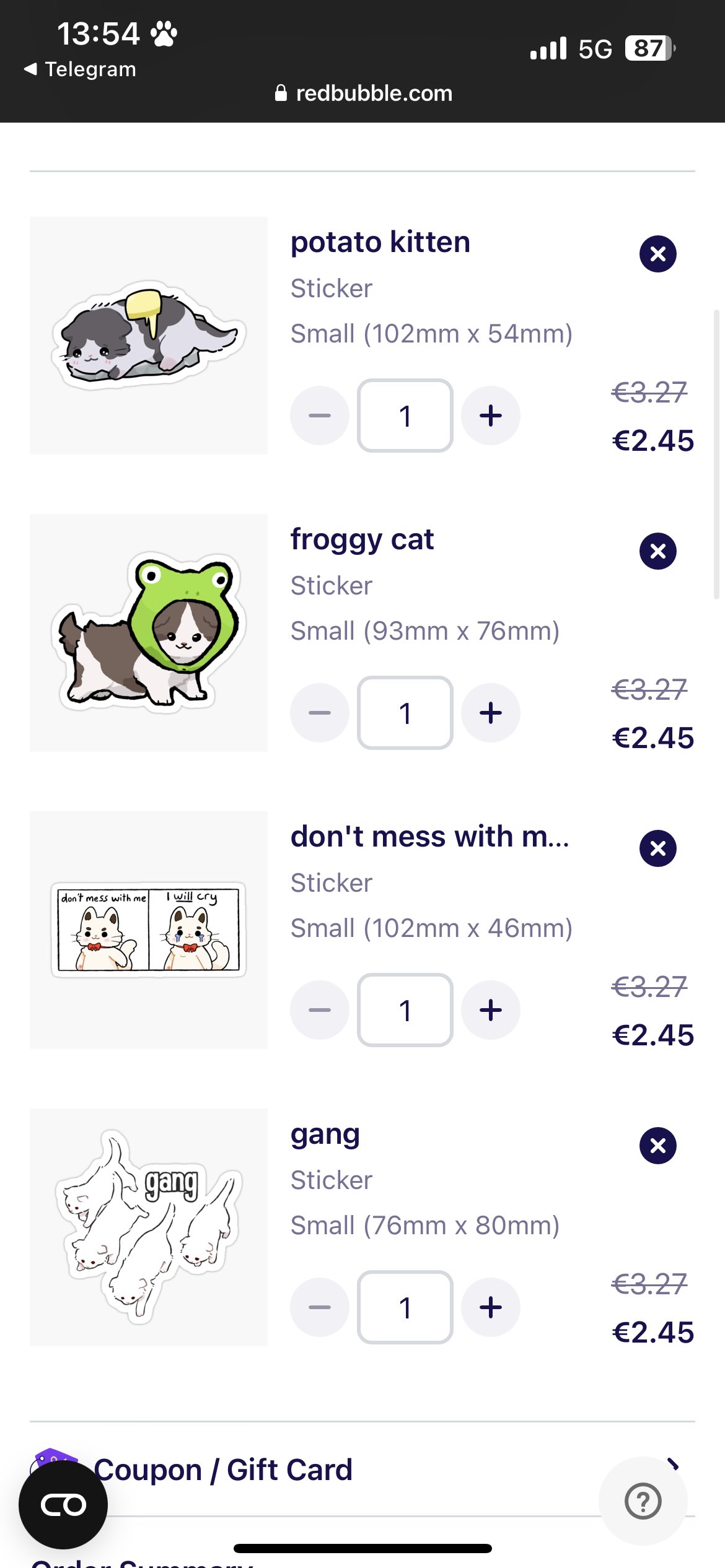Remove potato kitten sticker from cart
Screen dimensions: 725x1568
657,254
